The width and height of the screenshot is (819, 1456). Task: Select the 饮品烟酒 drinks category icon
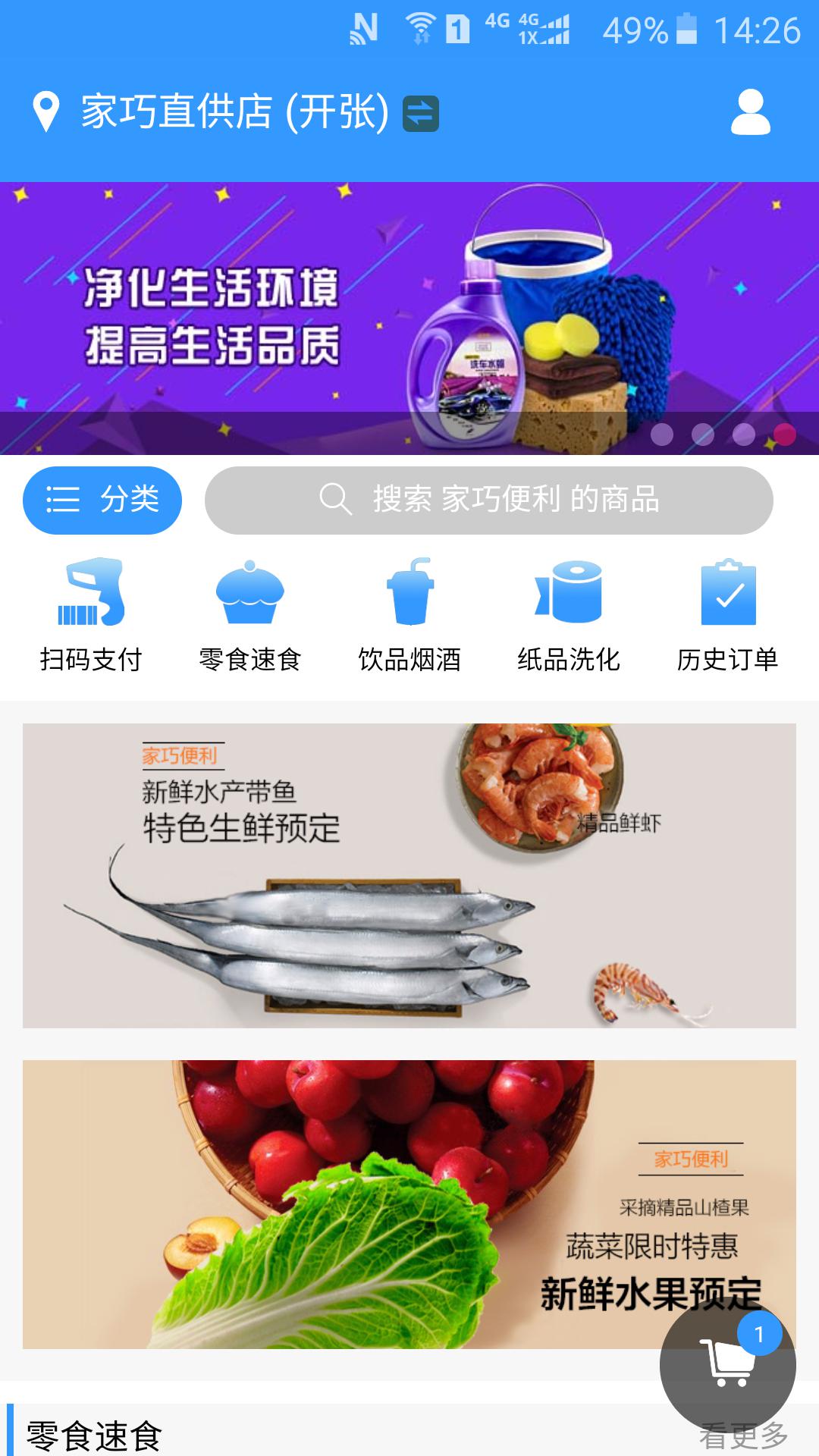tap(409, 614)
